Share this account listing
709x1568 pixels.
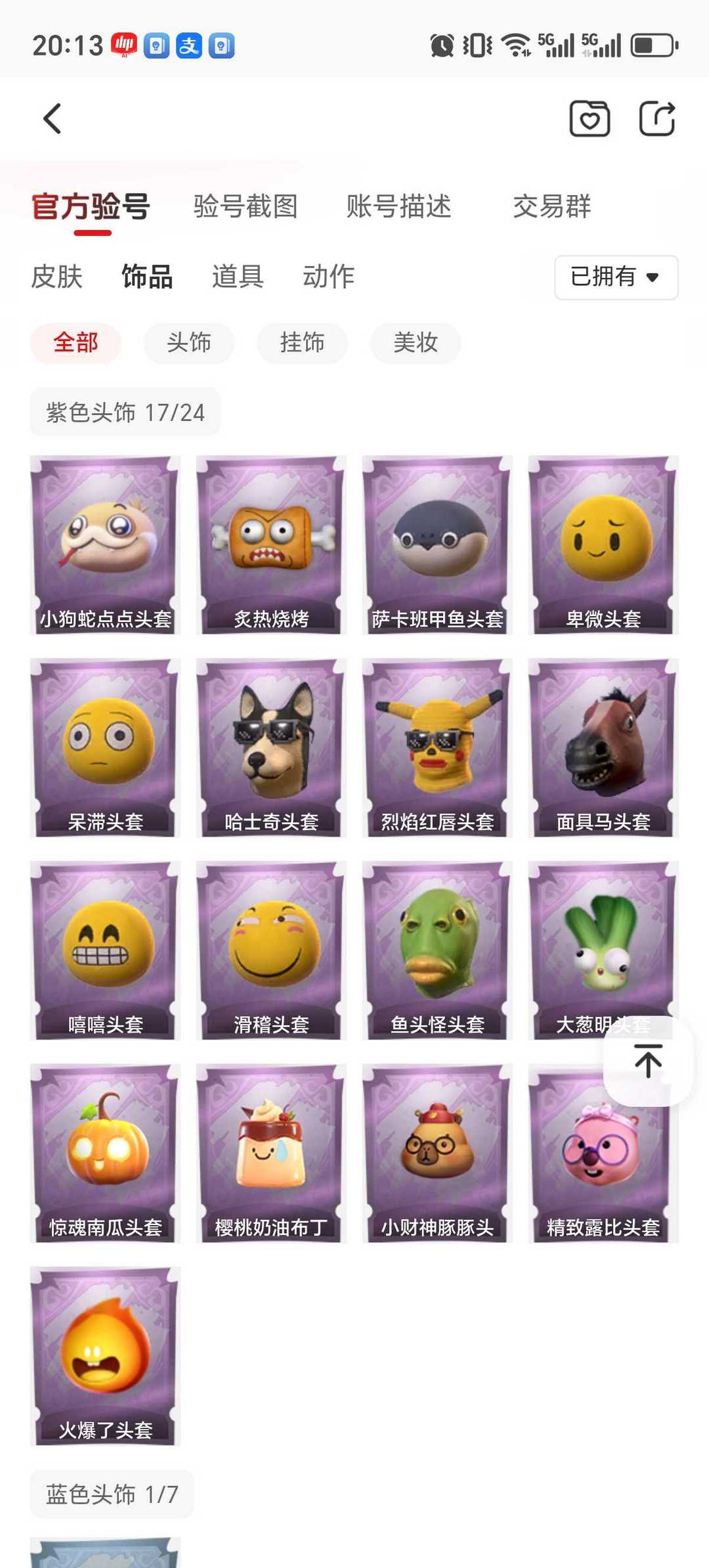657,119
